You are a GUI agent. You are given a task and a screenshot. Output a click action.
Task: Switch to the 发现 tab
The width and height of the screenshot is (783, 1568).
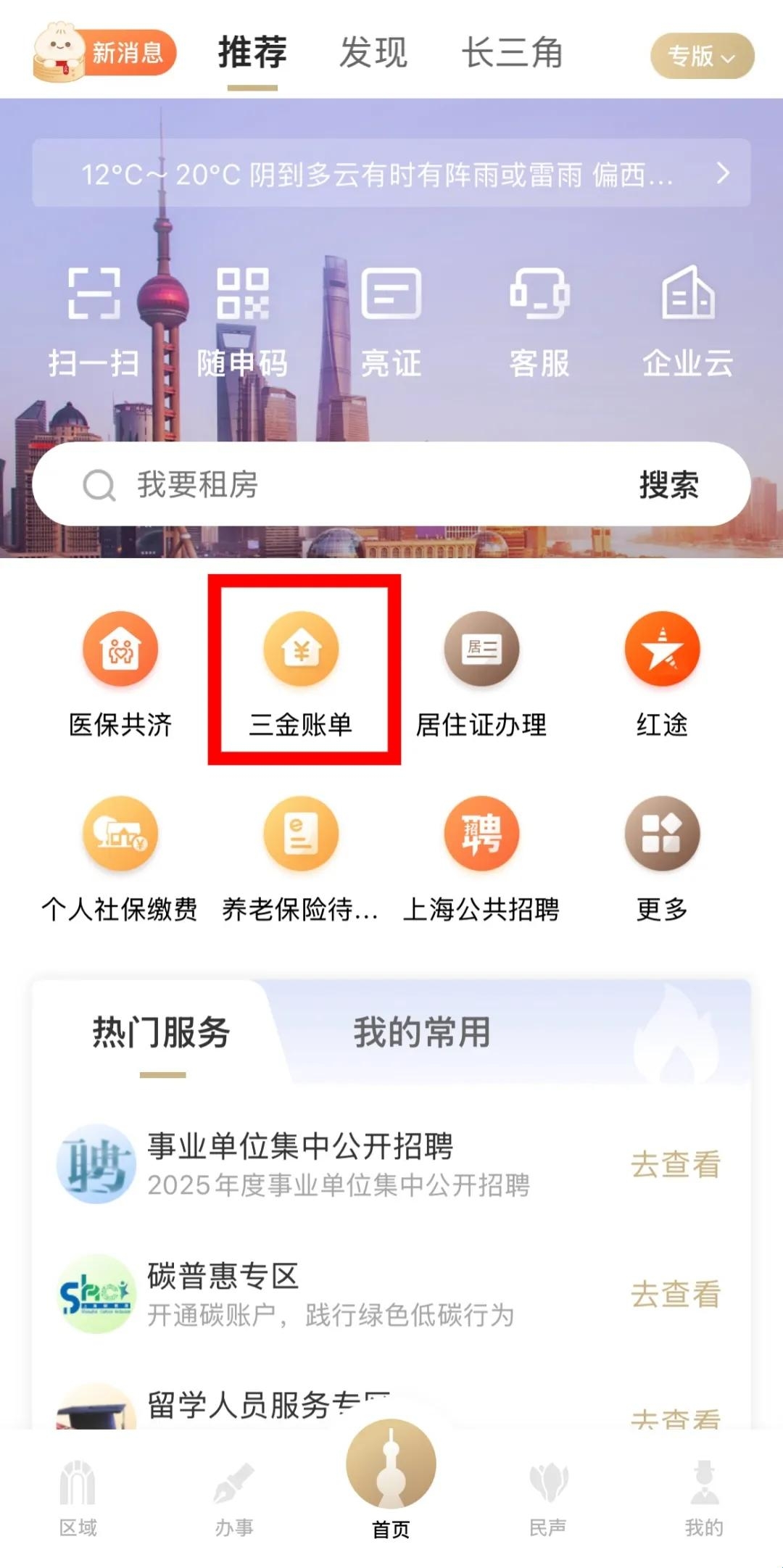tap(373, 53)
